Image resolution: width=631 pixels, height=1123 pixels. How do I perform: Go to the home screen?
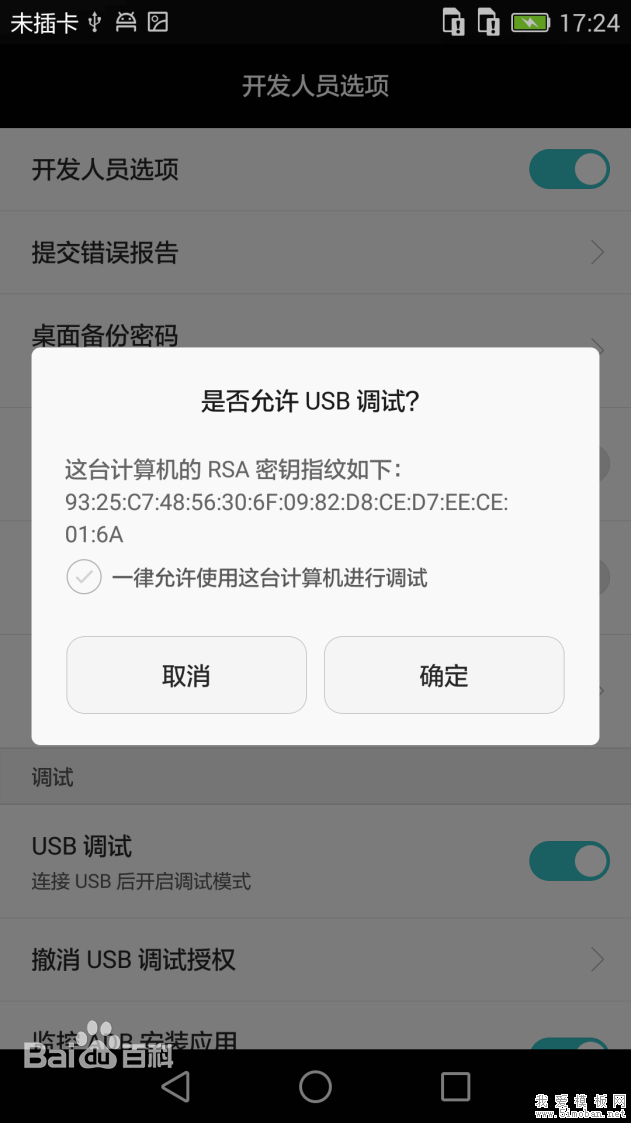[x=315, y=1086]
